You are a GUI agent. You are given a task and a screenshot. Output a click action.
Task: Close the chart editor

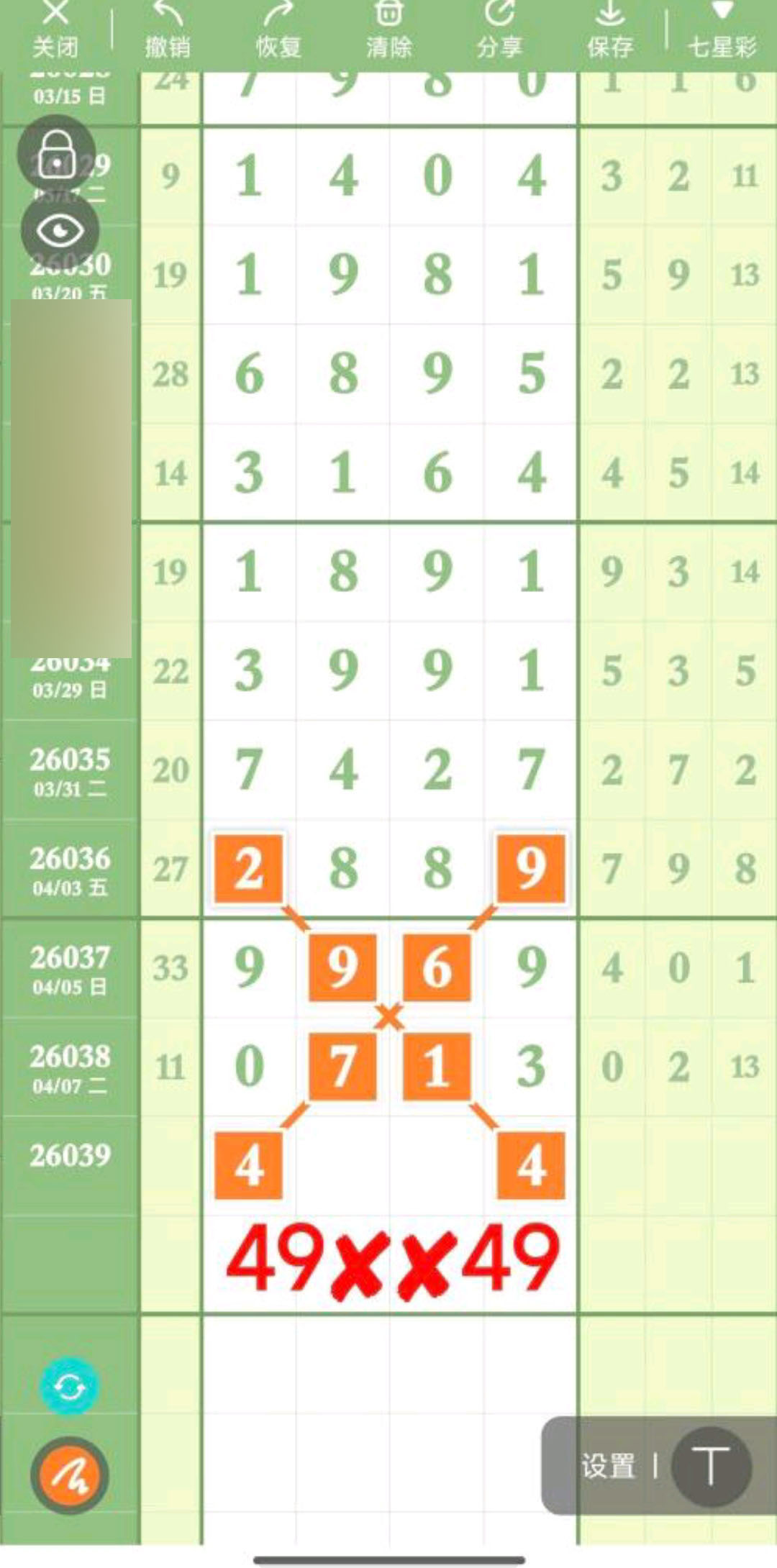tap(55, 30)
